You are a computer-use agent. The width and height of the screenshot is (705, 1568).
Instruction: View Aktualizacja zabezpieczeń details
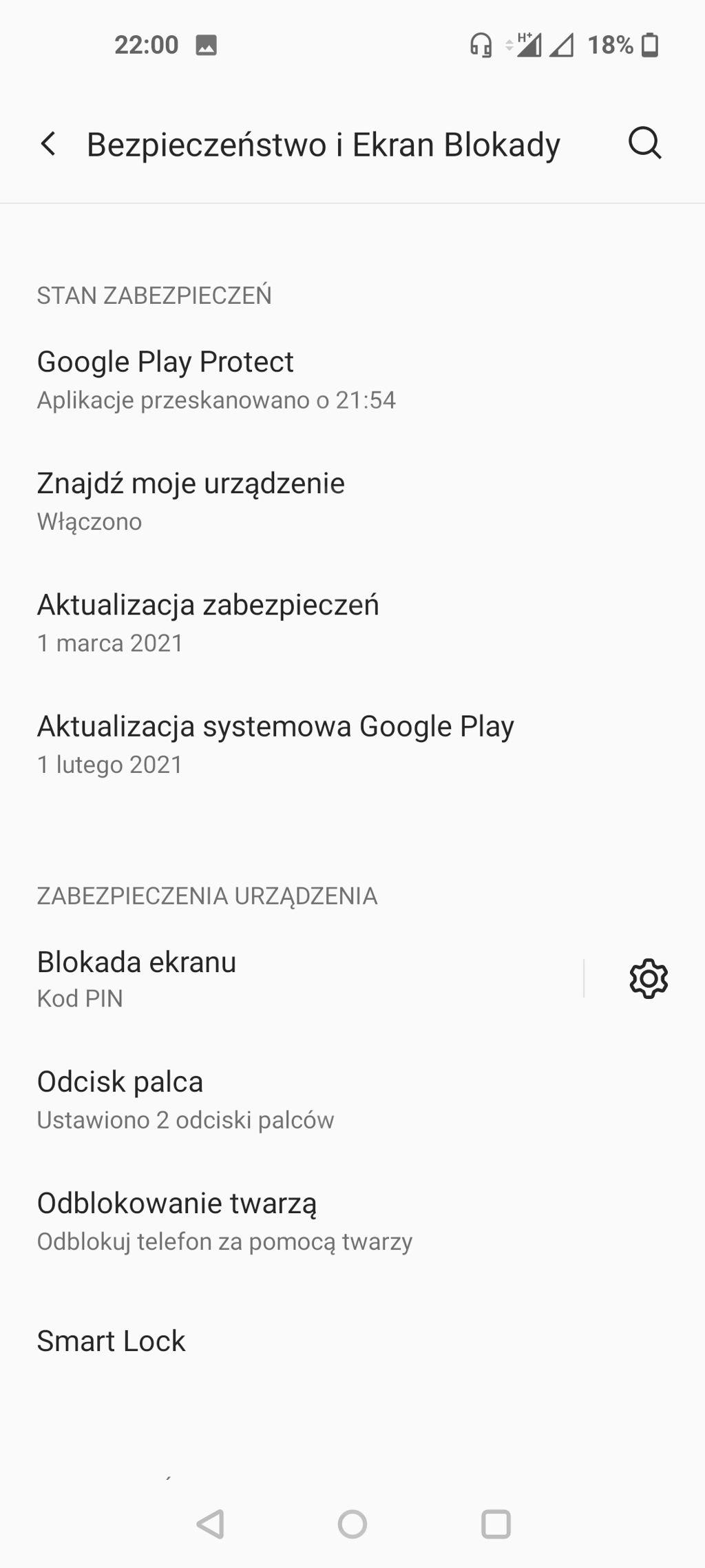coord(208,622)
